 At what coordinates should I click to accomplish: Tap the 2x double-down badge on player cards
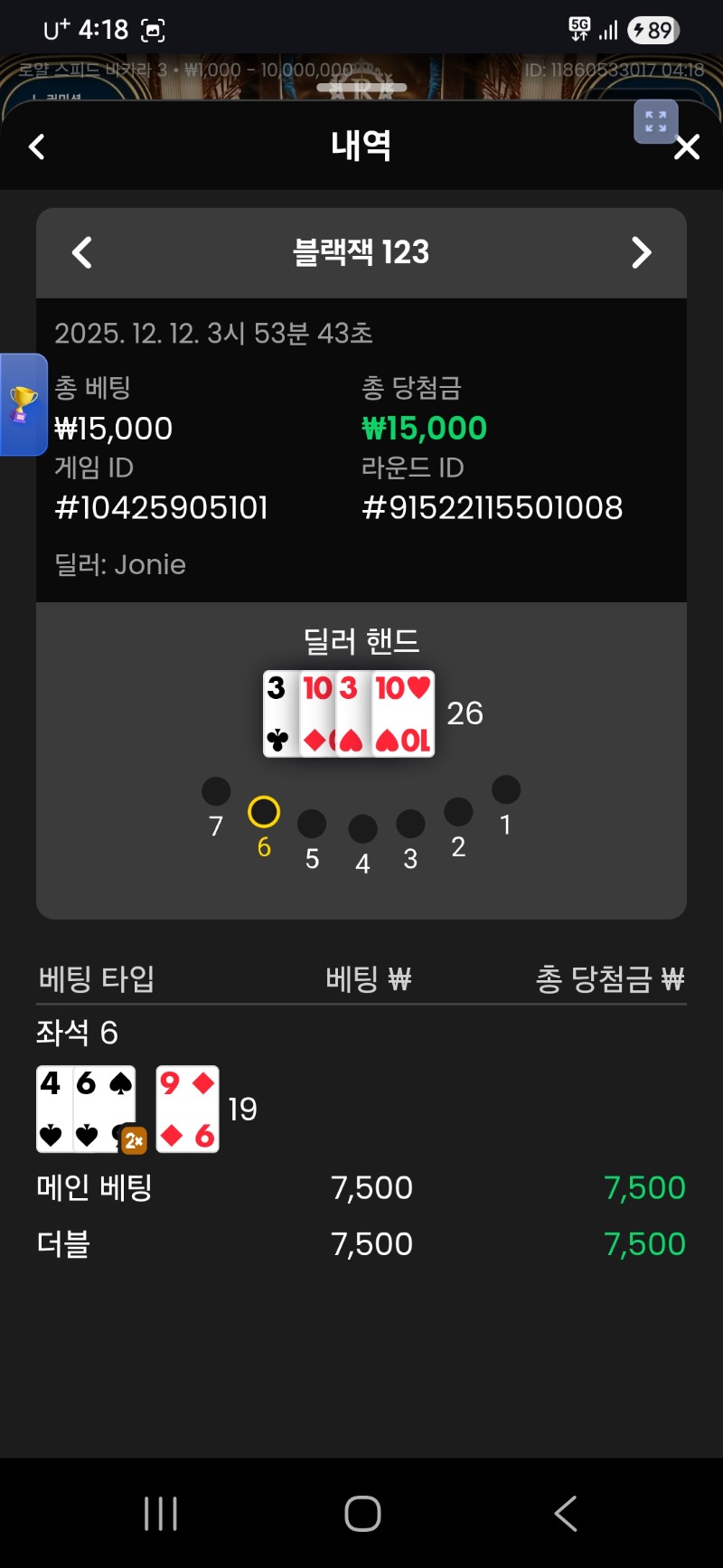pyautogui.click(x=134, y=1142)
